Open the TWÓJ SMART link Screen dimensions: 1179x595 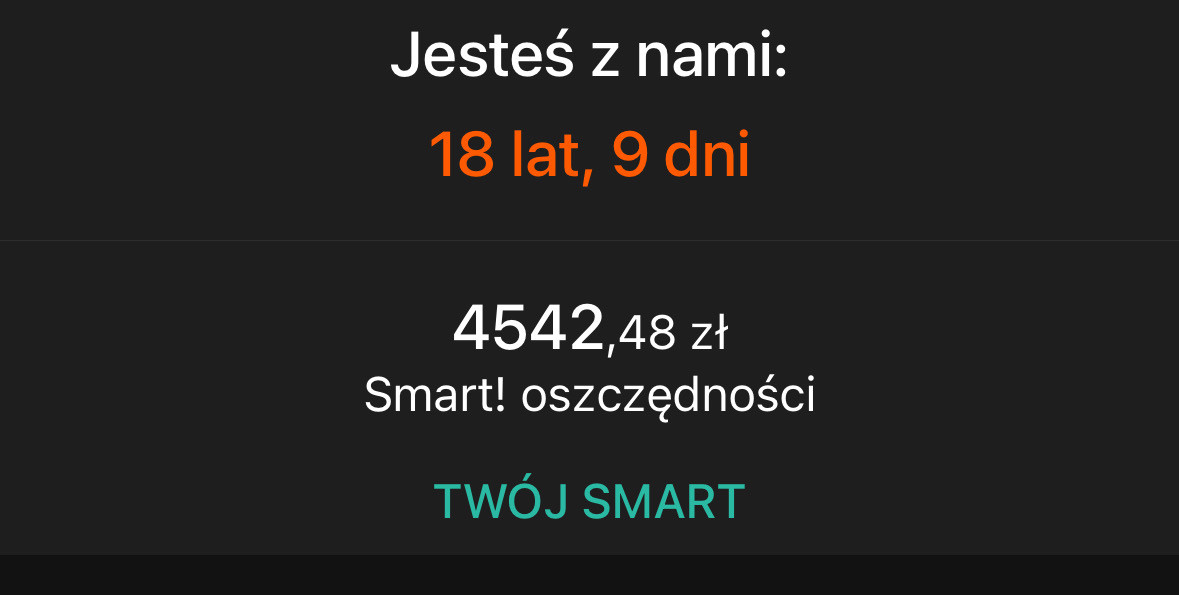589,501
